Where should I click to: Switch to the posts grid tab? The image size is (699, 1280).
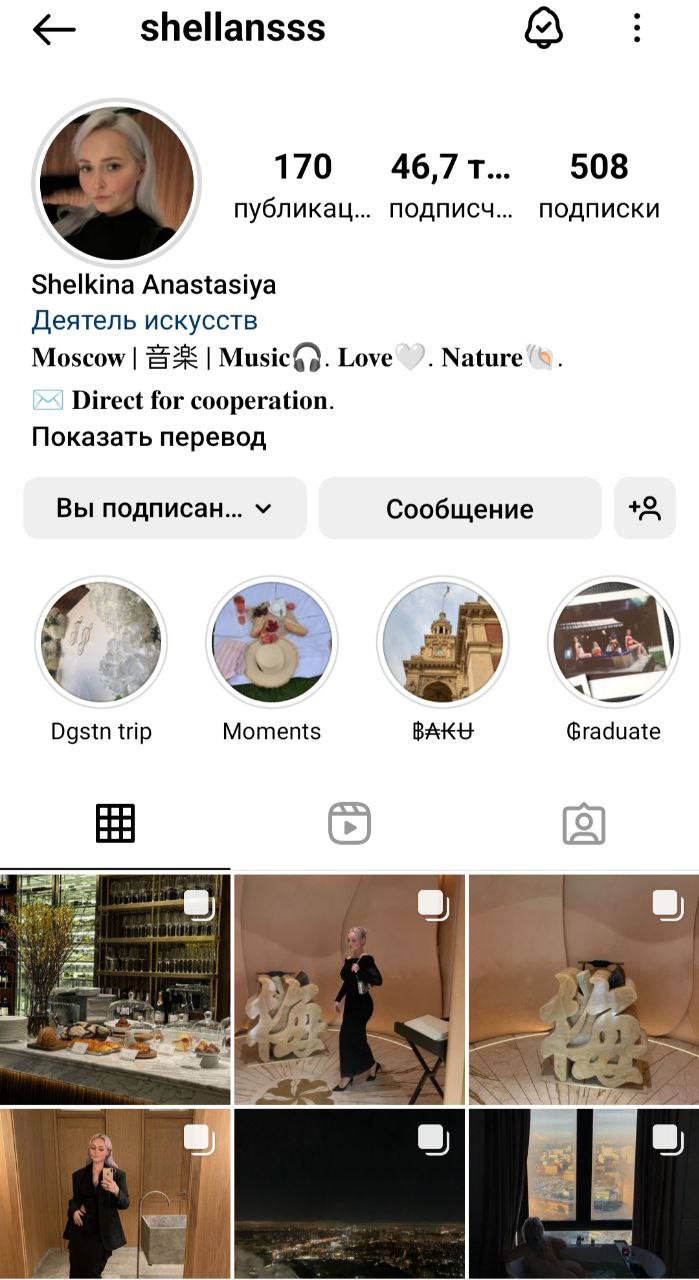click(x=115, y=824)
